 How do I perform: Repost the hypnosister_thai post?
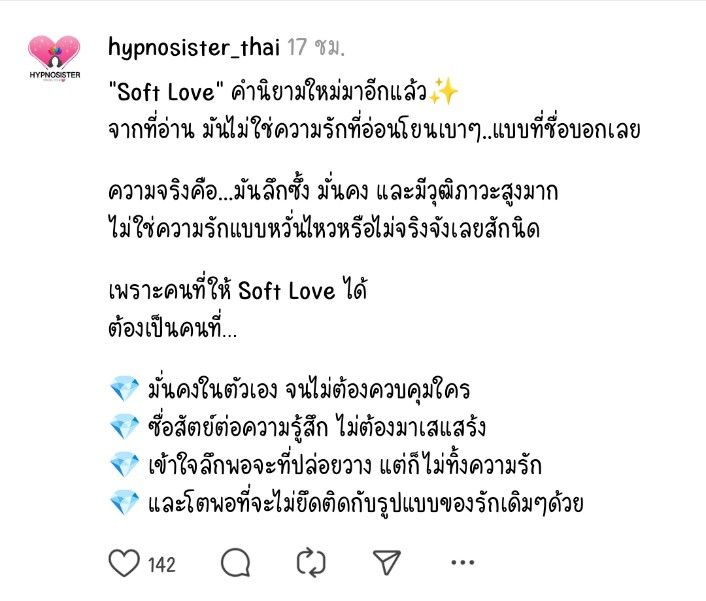tap(312, 564)
